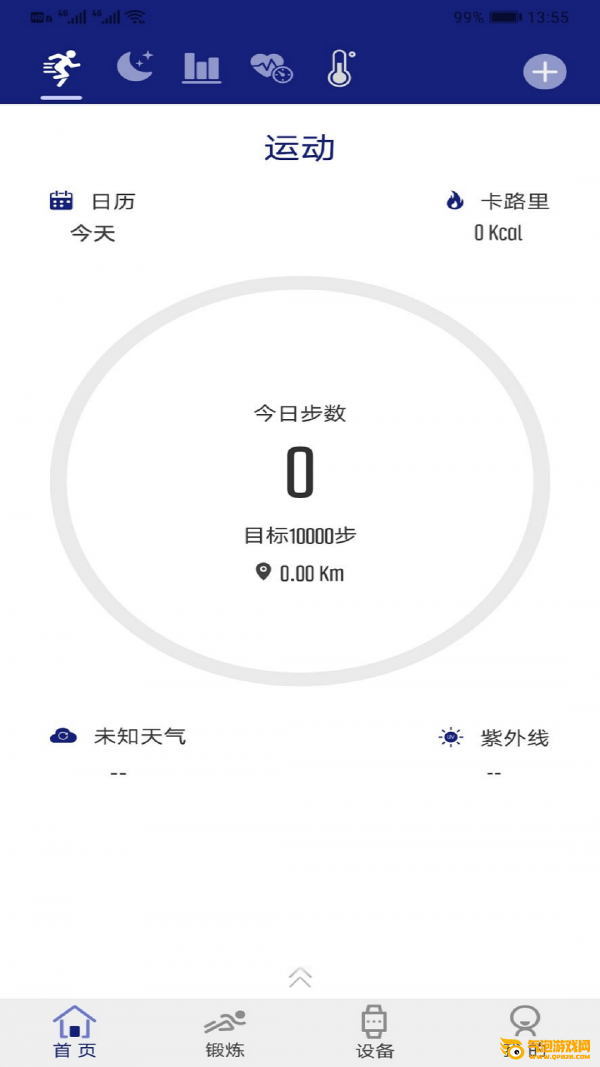Image resolution: width=600 pixels, height=1067 pixels.
Task: Tap the plus add button
Action: coord(545,71)
